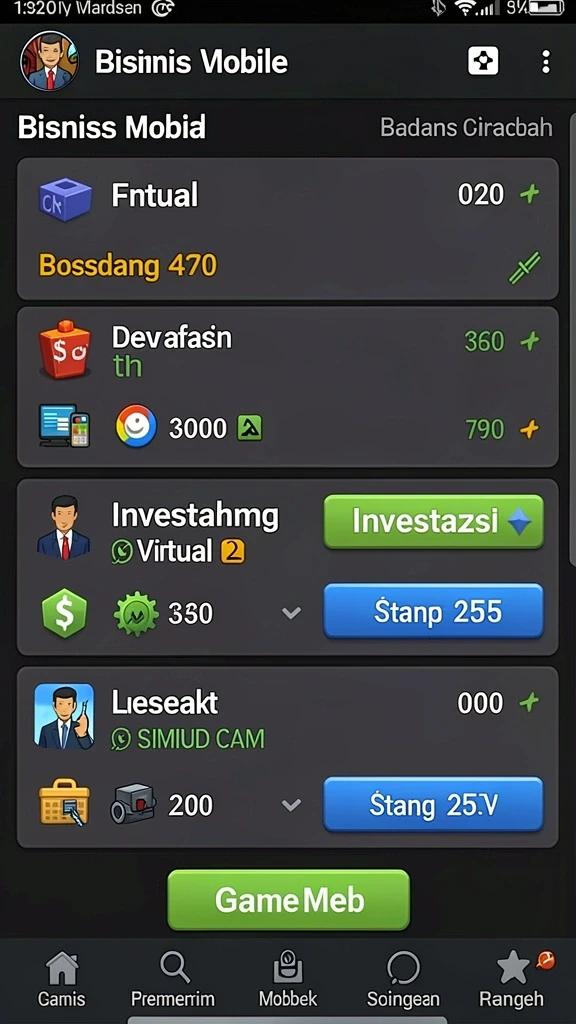
Task: Open the Badans Ciracbah link
Action: tap(466, 127)
